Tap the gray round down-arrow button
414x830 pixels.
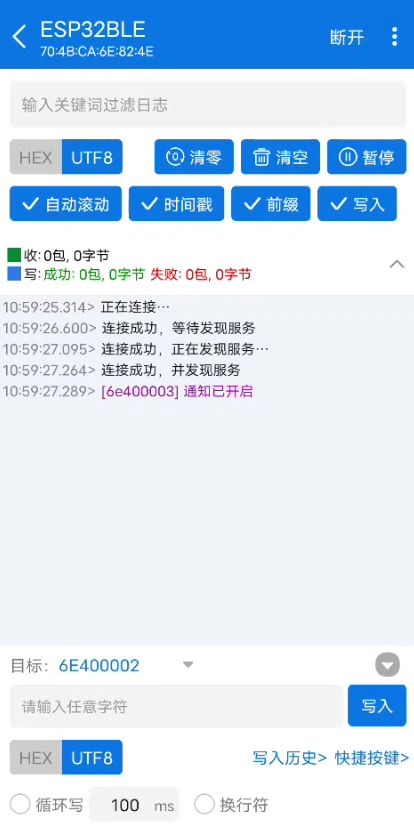[x=388, y=665]
